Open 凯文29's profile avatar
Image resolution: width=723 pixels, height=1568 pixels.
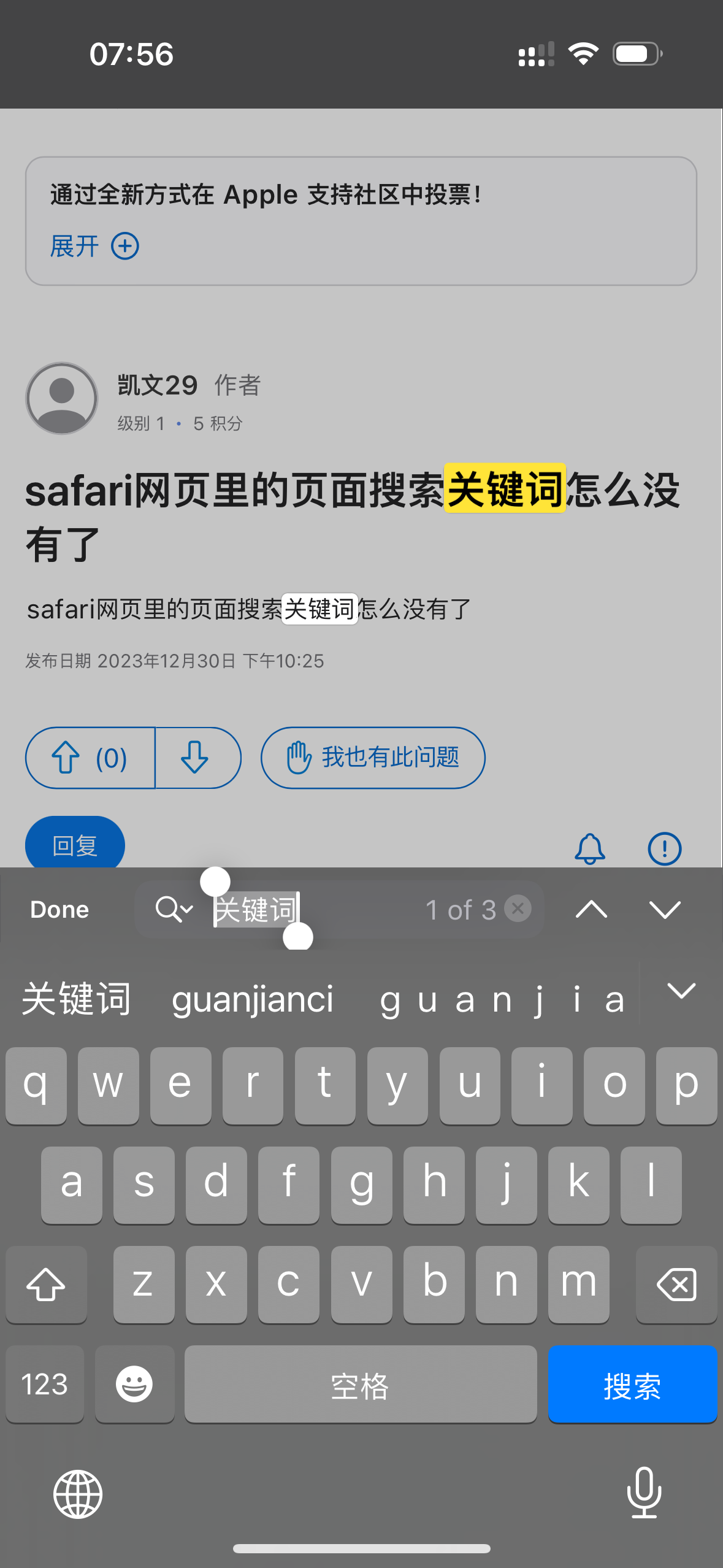tap(62, 399)
